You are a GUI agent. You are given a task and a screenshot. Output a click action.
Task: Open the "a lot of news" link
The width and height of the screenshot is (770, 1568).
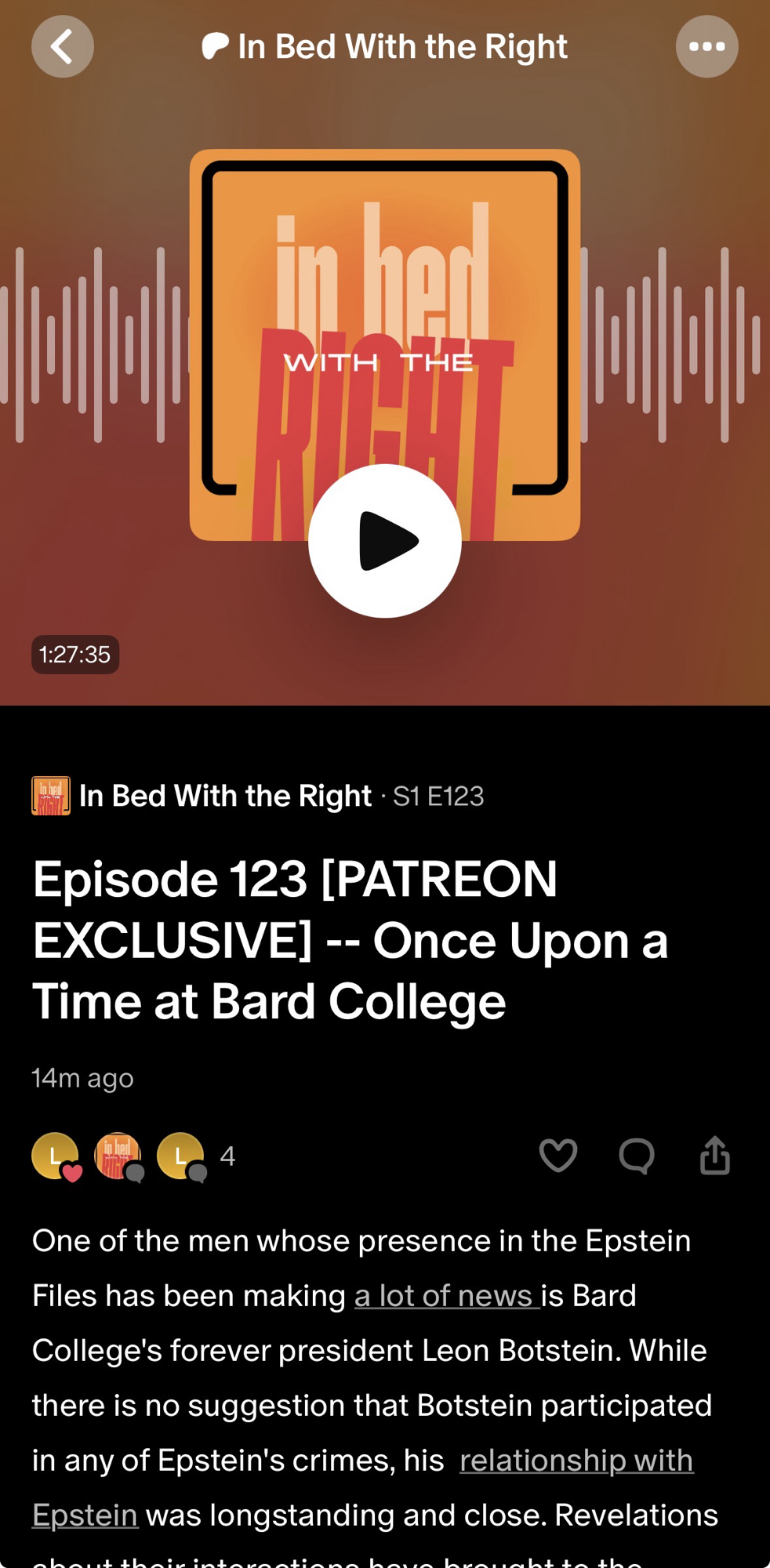coord(445,1296)
